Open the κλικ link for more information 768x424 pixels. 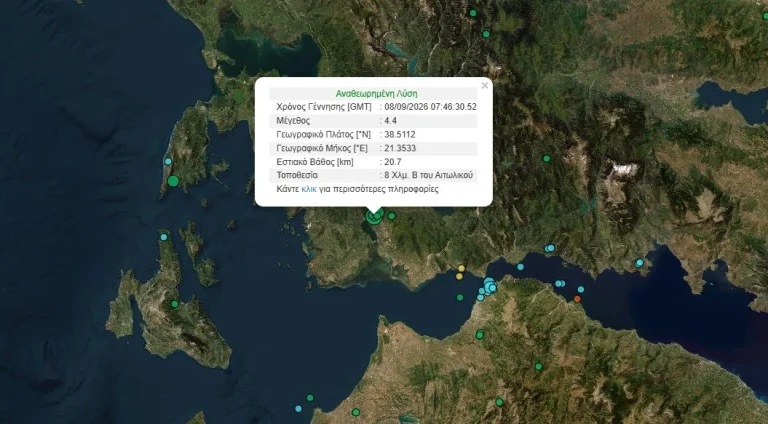[309, 189]
